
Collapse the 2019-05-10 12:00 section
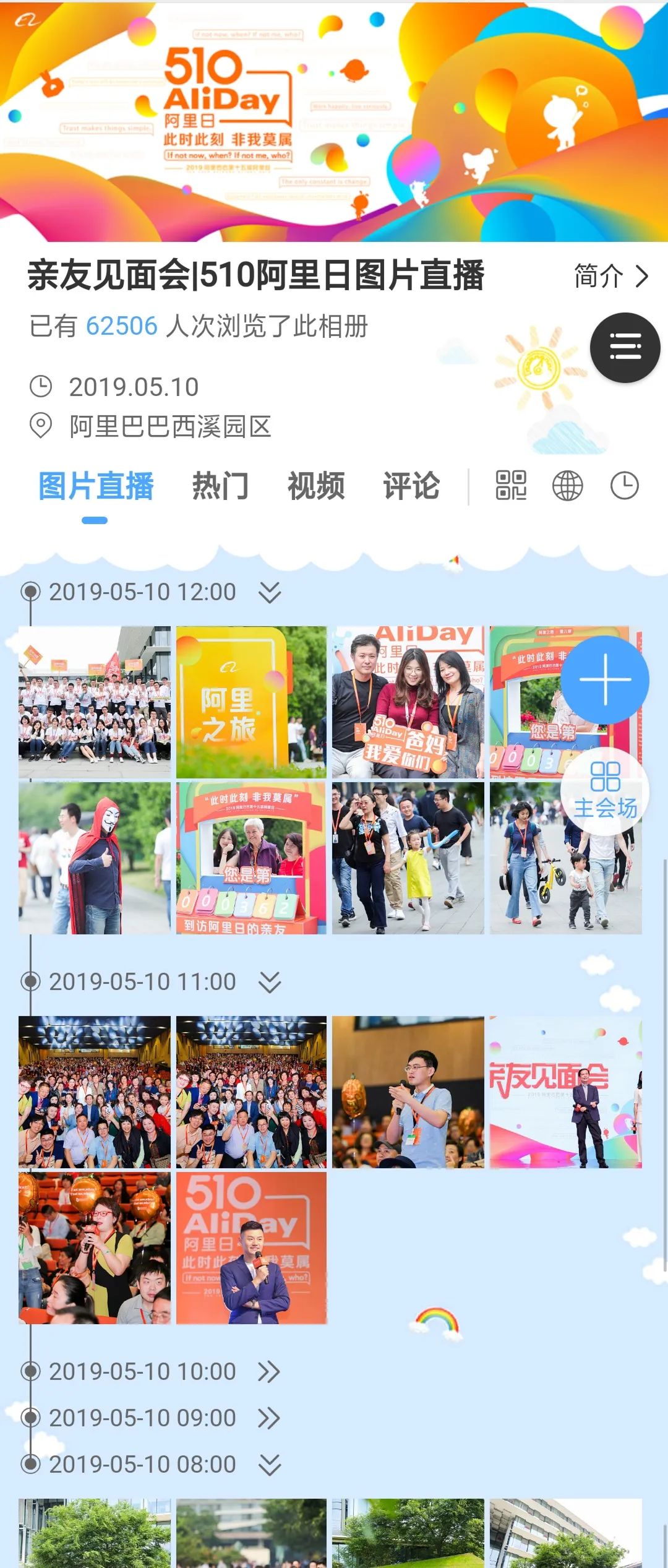[x=270, y=592]
